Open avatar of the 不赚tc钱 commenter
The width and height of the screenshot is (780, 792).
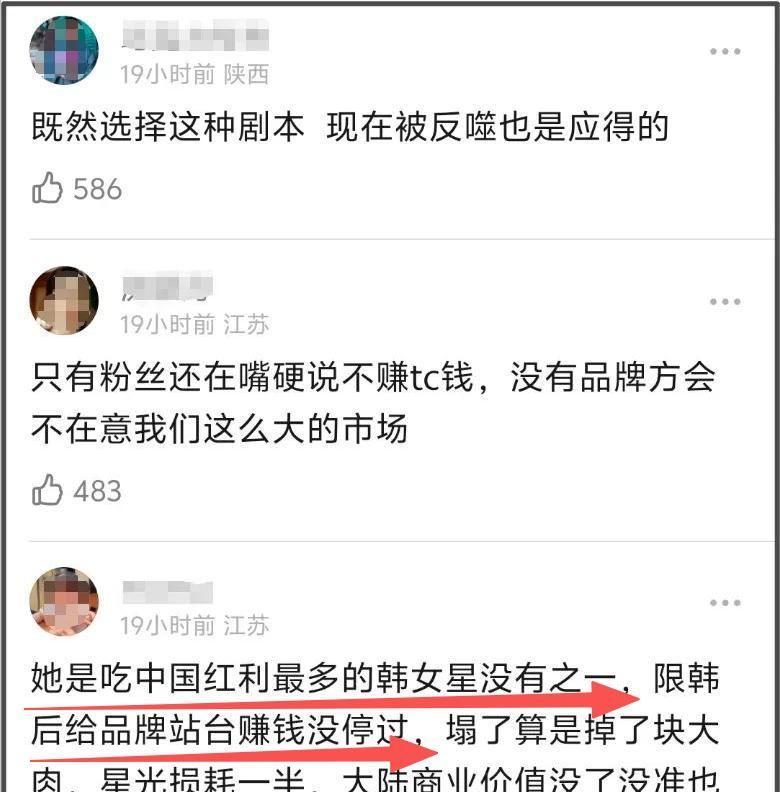[64, 300]
